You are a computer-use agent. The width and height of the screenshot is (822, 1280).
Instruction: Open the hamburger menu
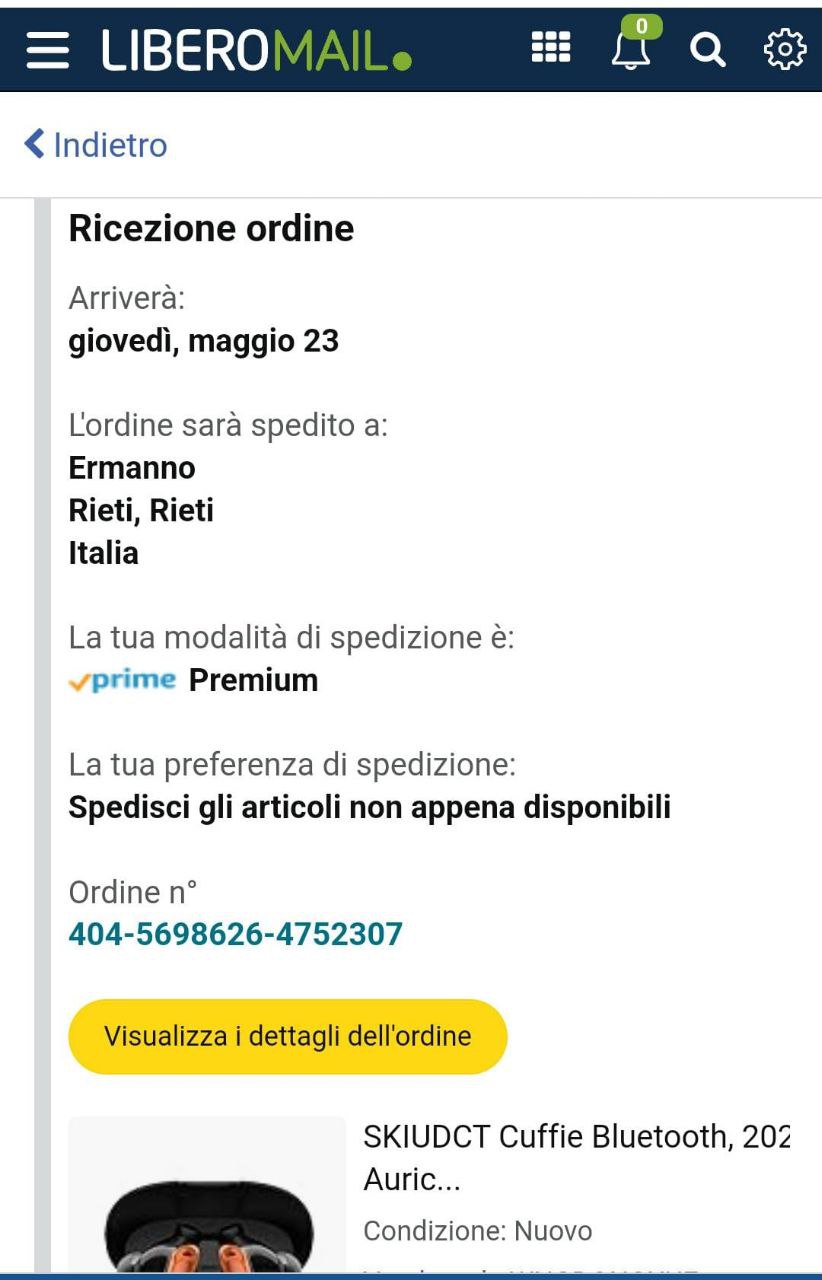tap(47, 49)
